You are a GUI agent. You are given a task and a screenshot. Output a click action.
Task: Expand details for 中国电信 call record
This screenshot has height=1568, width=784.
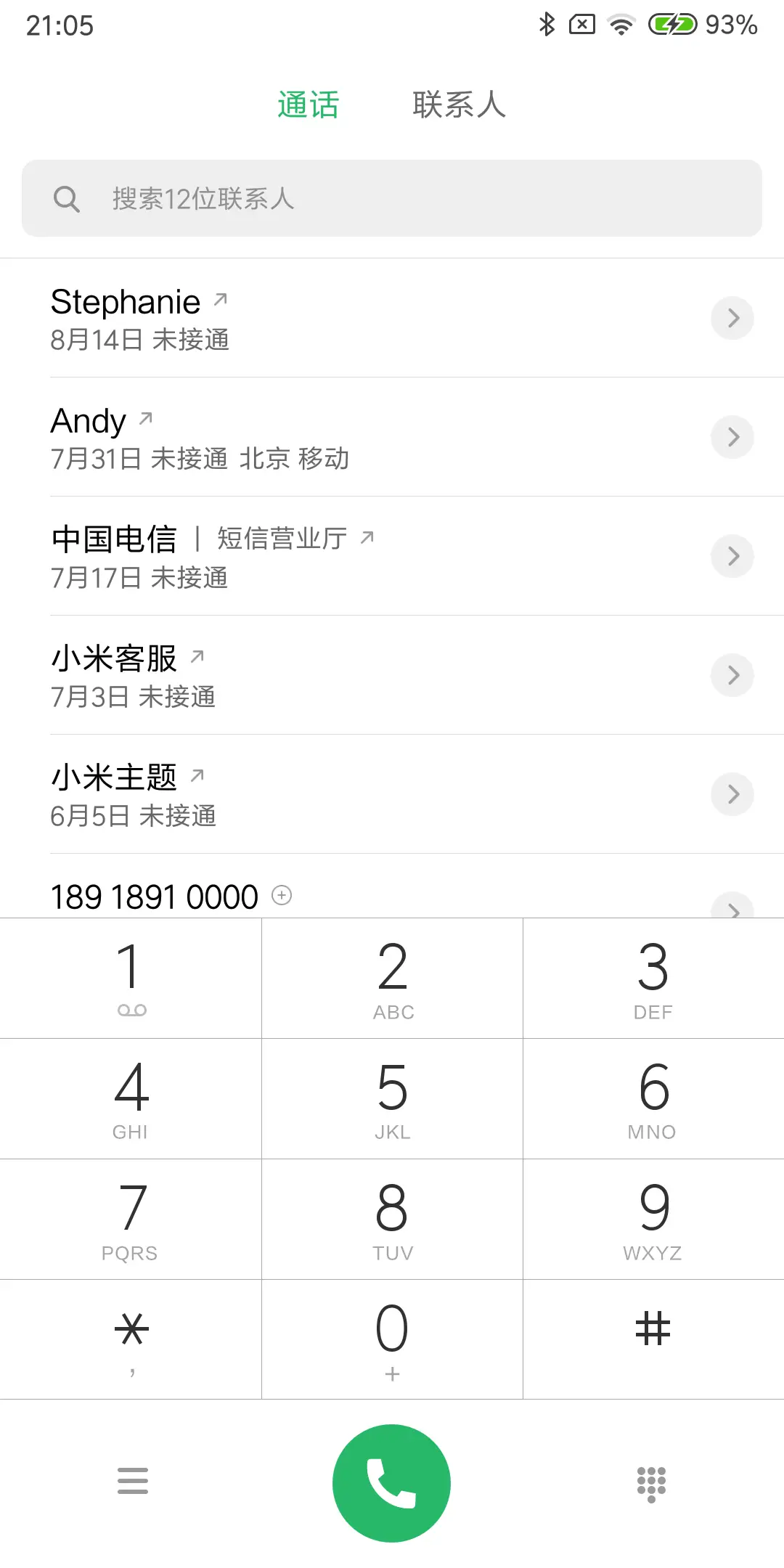tap(732, 555)
